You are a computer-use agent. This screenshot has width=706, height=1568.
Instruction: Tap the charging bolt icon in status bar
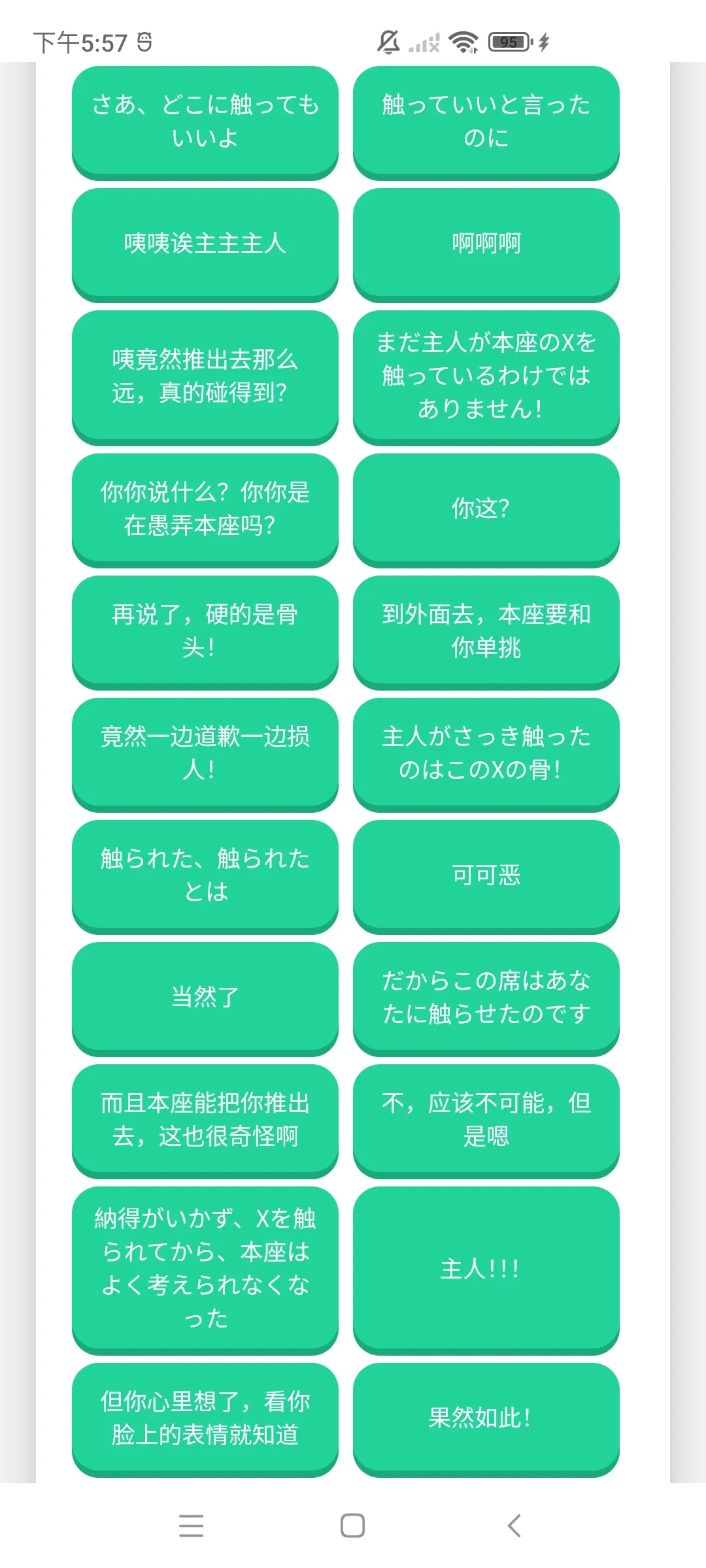tap(543, 42)
